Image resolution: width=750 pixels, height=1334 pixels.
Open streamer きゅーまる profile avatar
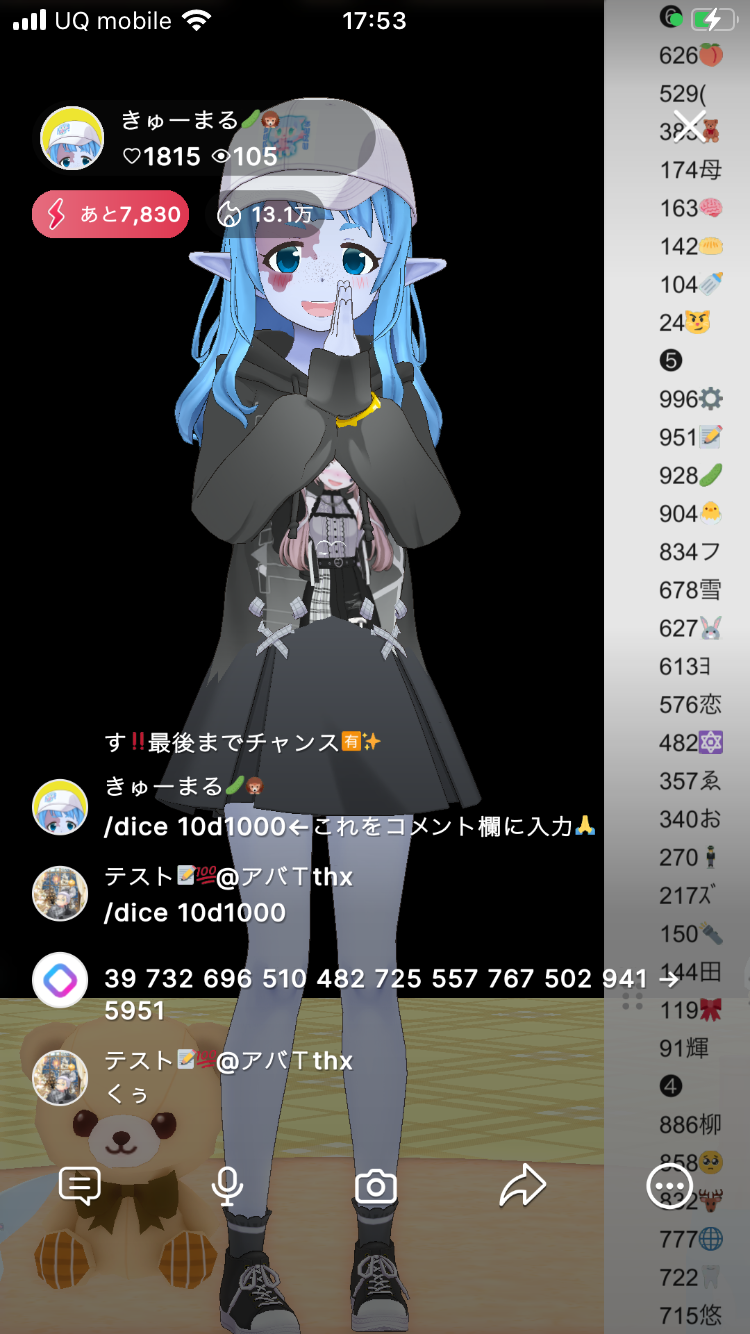72,138
